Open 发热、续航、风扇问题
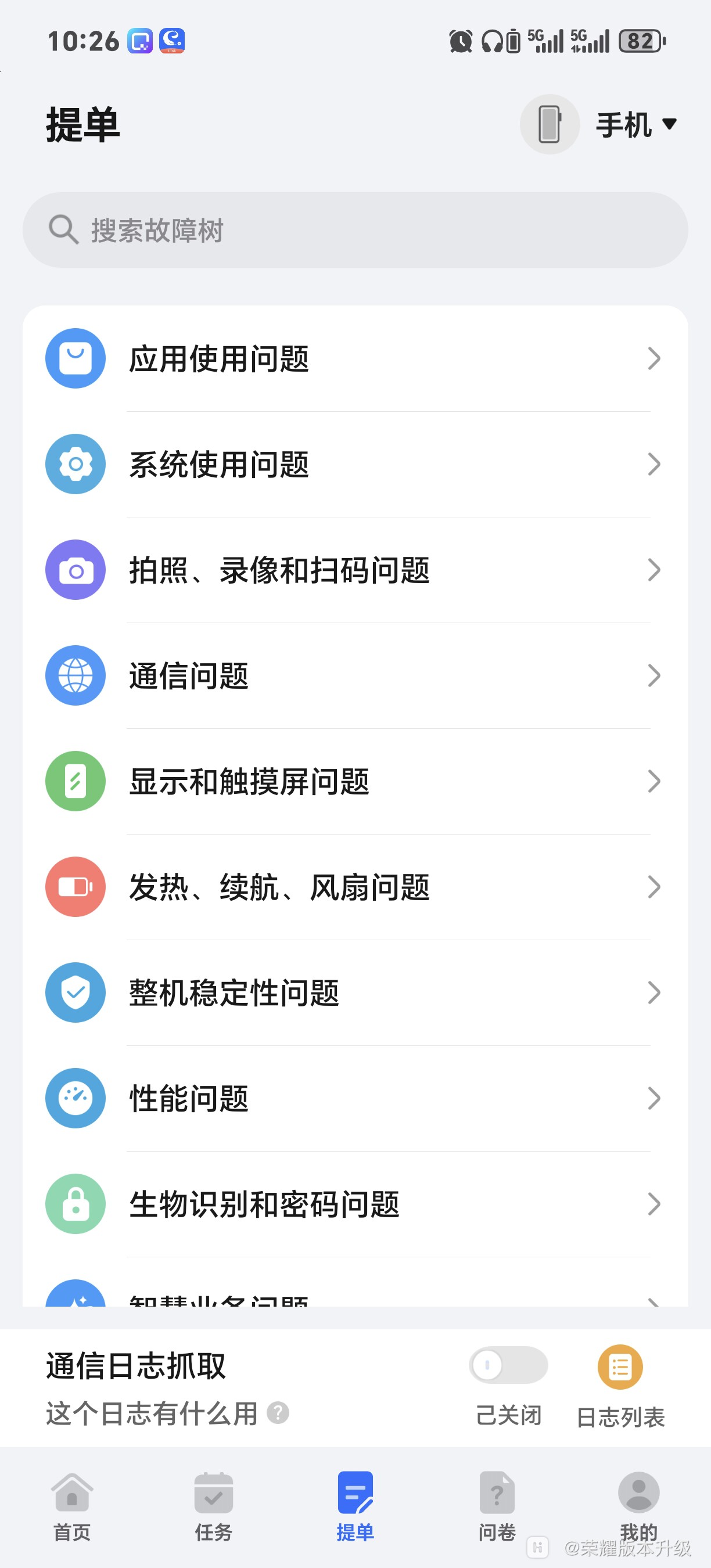 pos(355,887)
